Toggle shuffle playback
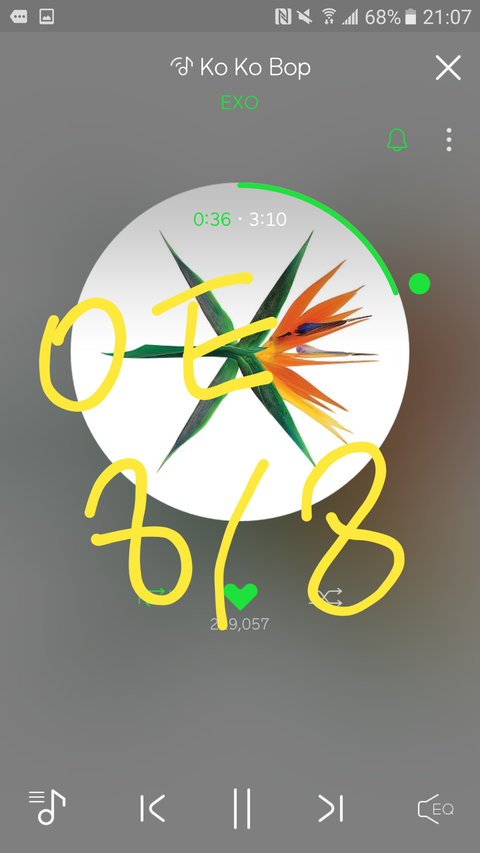Viewport: 480px width, 853px height. coord(325,597)
